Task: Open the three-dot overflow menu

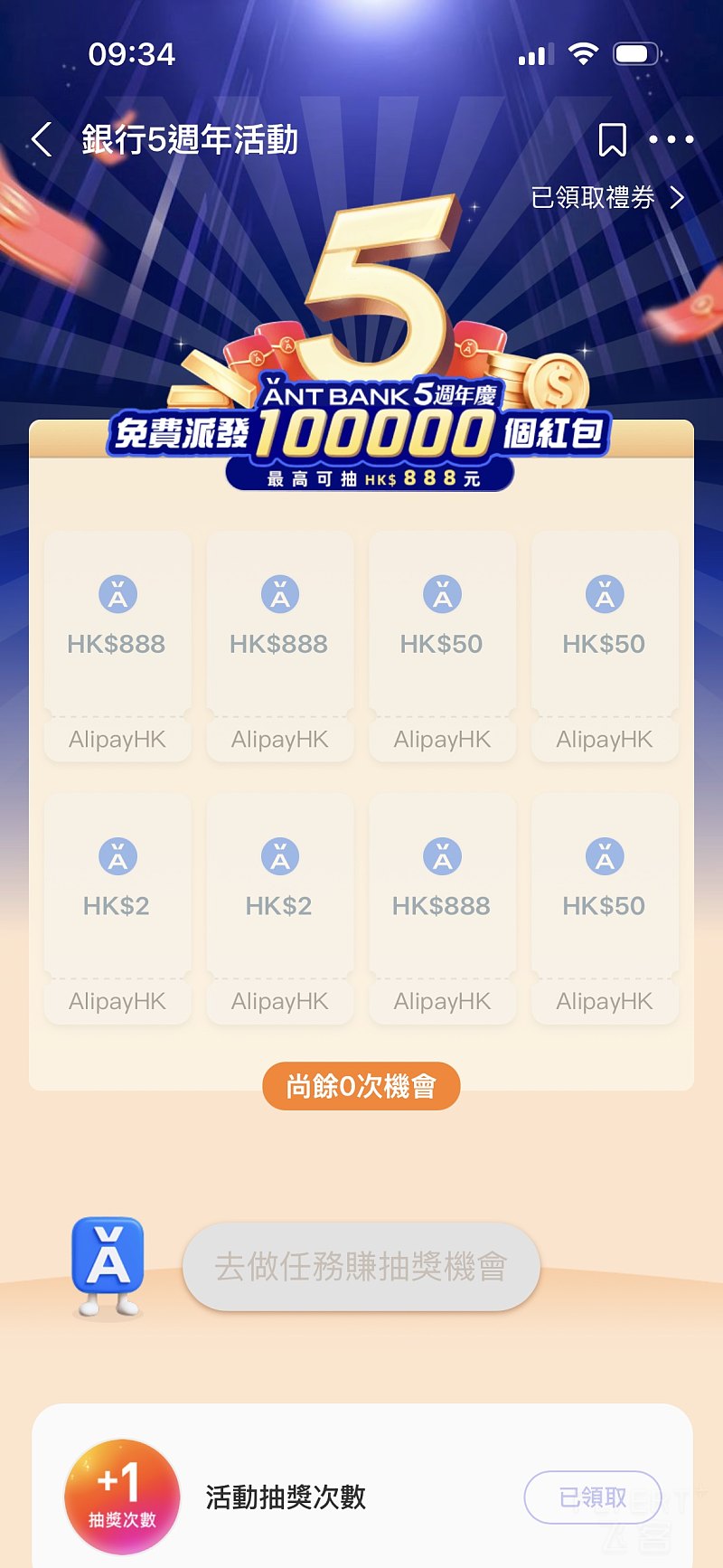Action: tap(671, 140)
